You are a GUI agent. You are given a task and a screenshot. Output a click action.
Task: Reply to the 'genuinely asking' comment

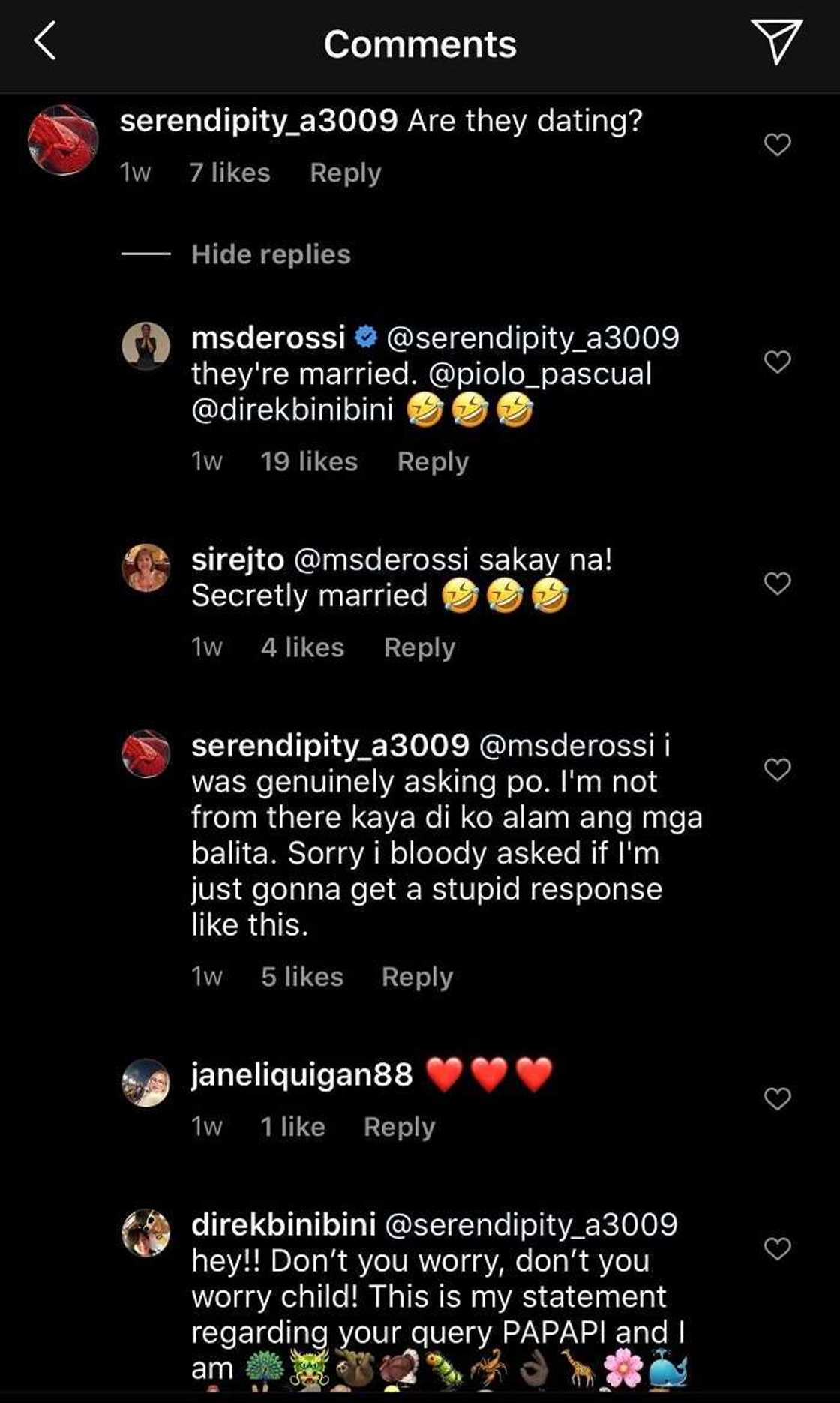pos(417,977)
